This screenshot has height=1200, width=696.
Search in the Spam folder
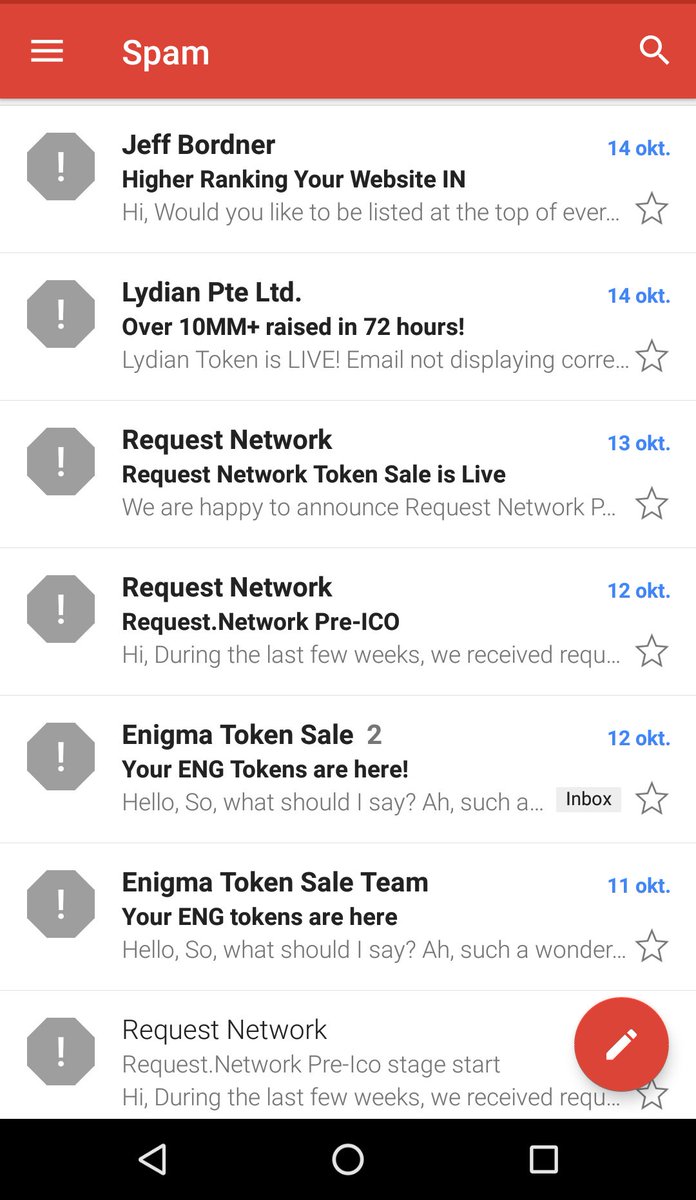click(654, 50)
